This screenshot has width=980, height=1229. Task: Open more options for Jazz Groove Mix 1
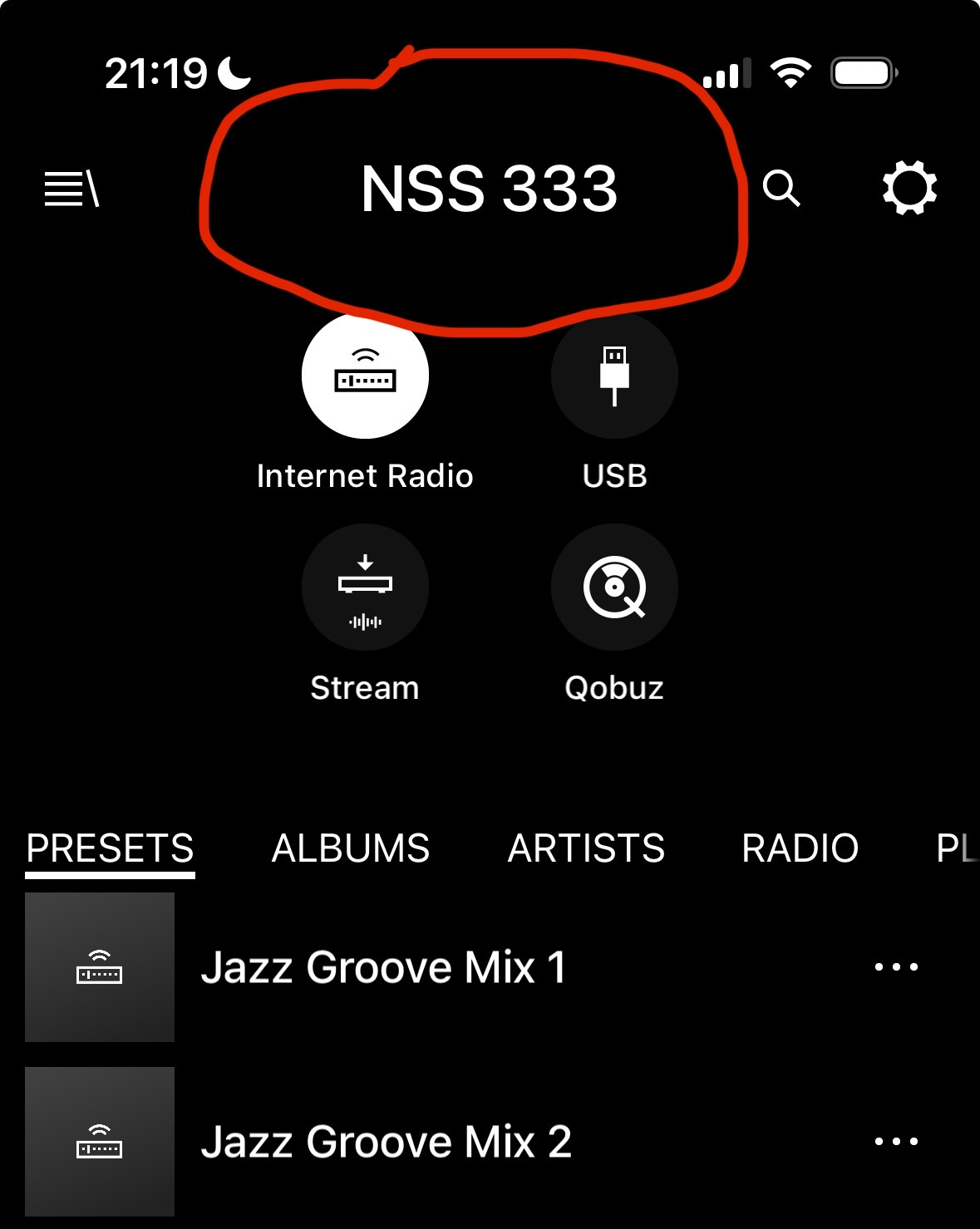point(896,967)
